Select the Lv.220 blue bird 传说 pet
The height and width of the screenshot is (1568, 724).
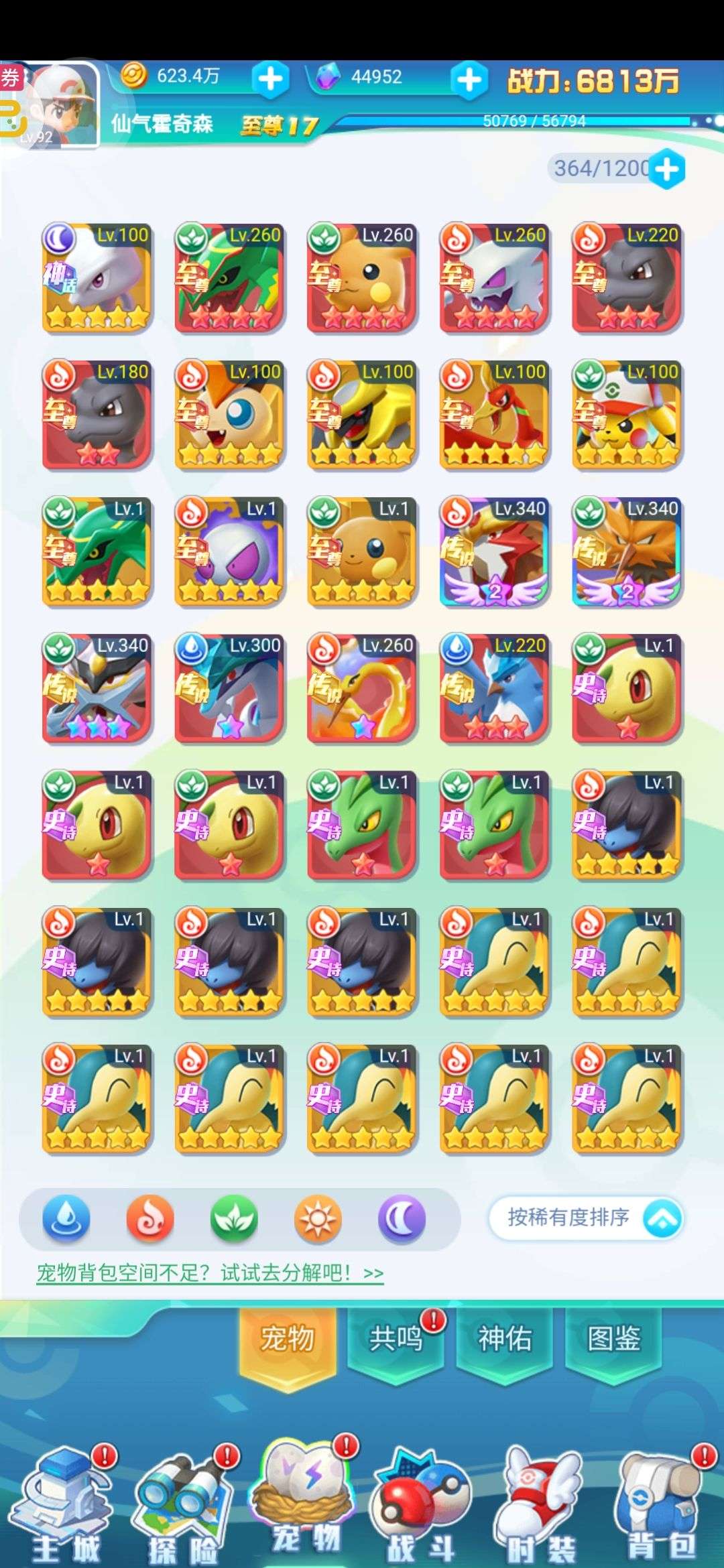495,688
